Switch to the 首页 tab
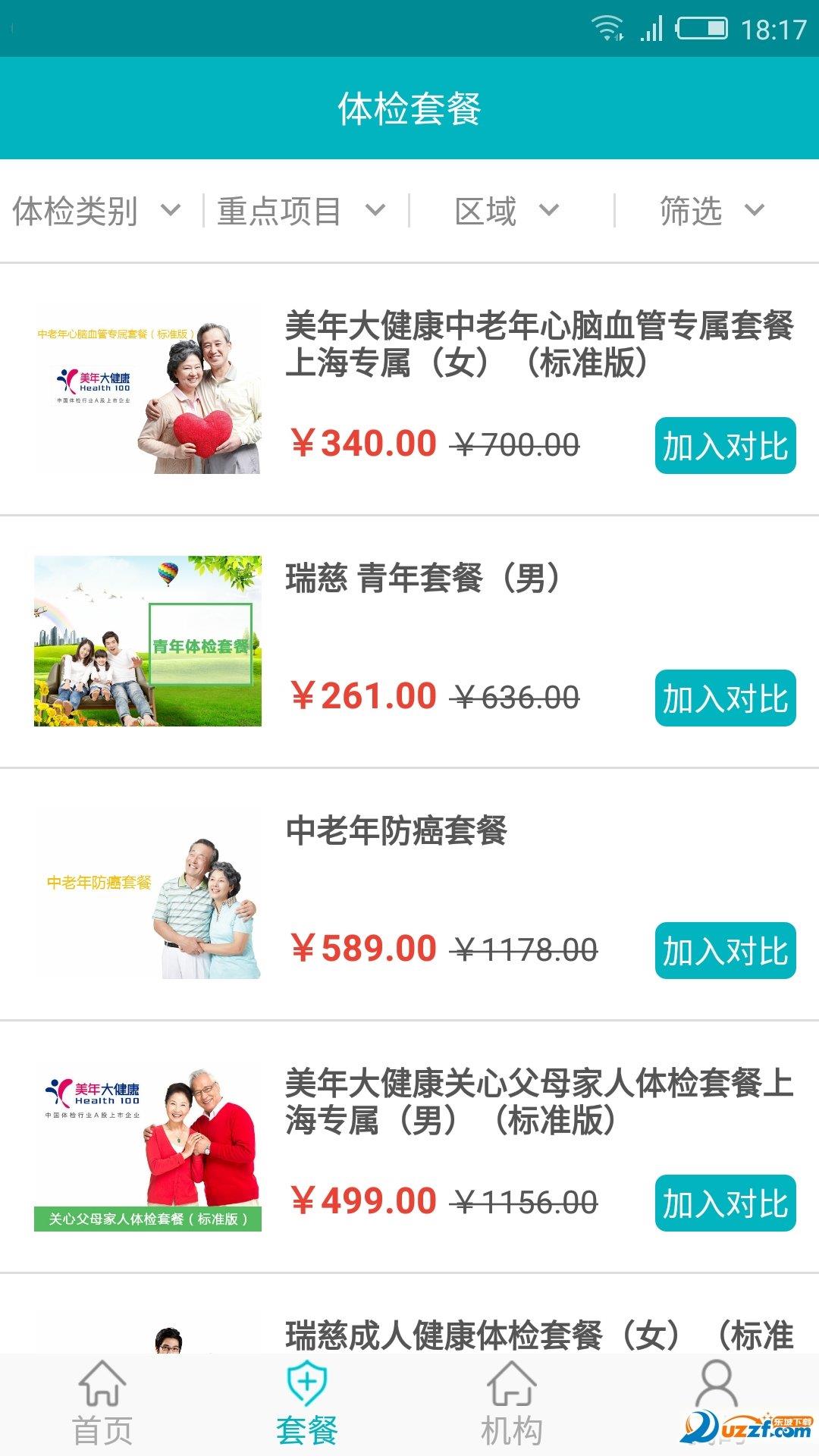This screenshot has width=819, height=1456. (102, 1405)
